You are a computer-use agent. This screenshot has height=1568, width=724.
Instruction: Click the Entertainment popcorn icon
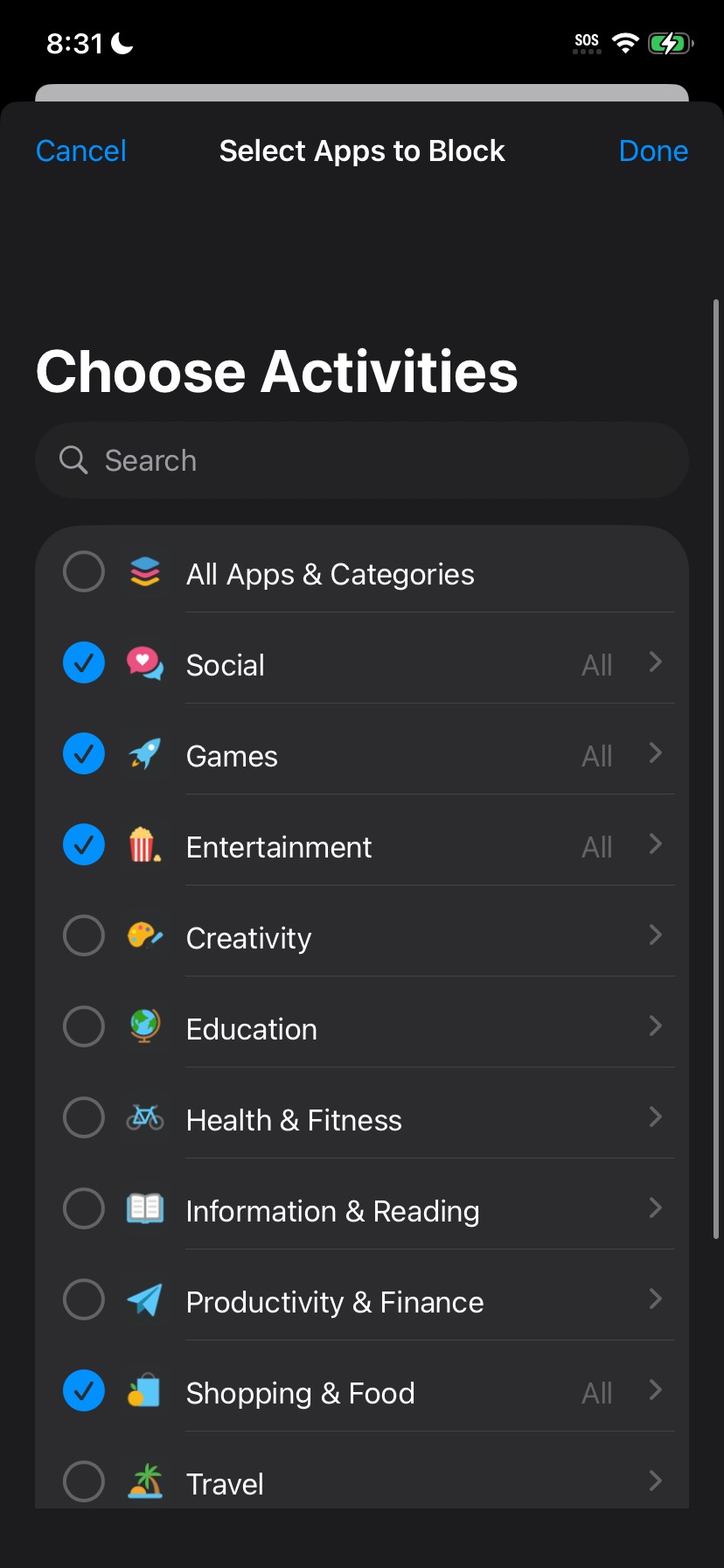145,844
